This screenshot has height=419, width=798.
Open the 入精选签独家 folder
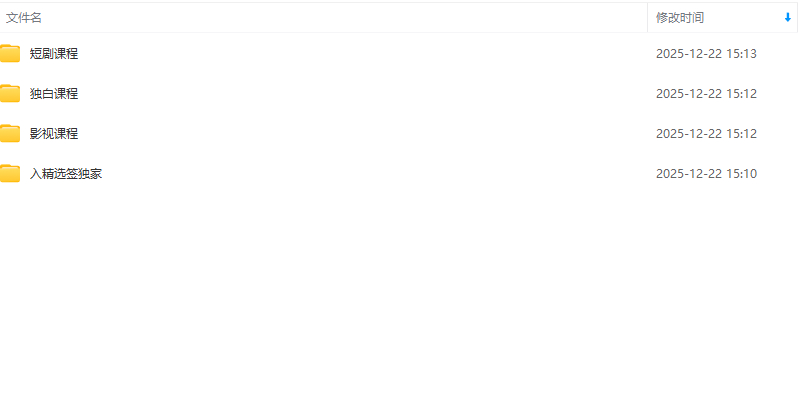66,174
